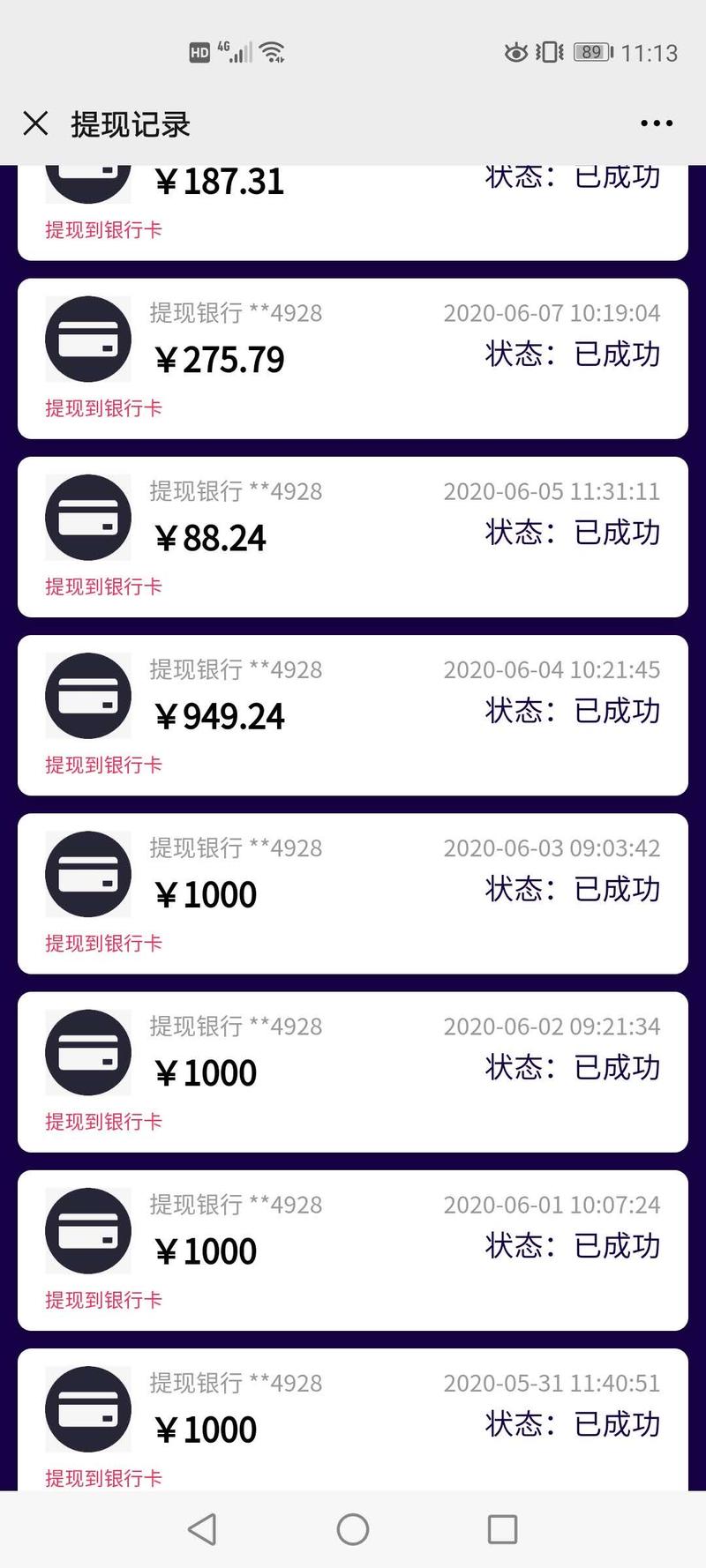Image resolution: width=706 pixels, height=1568 pixels.
Task: Tap the eye-comfort icon in the status bar
Action: (x=515, y=52)
